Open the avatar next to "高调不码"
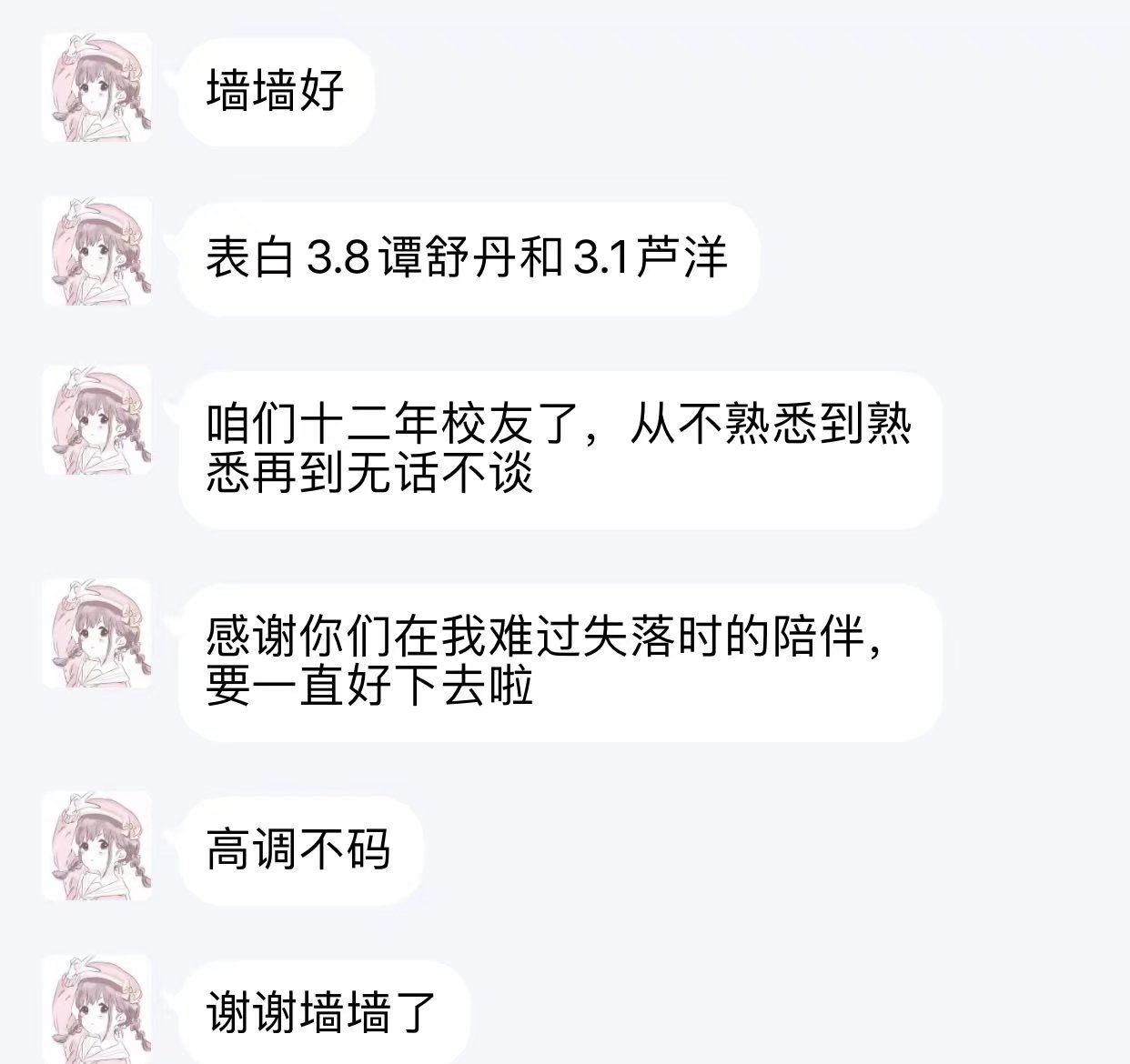This screenshot has height=1064, width=1130. pos(97,846)
